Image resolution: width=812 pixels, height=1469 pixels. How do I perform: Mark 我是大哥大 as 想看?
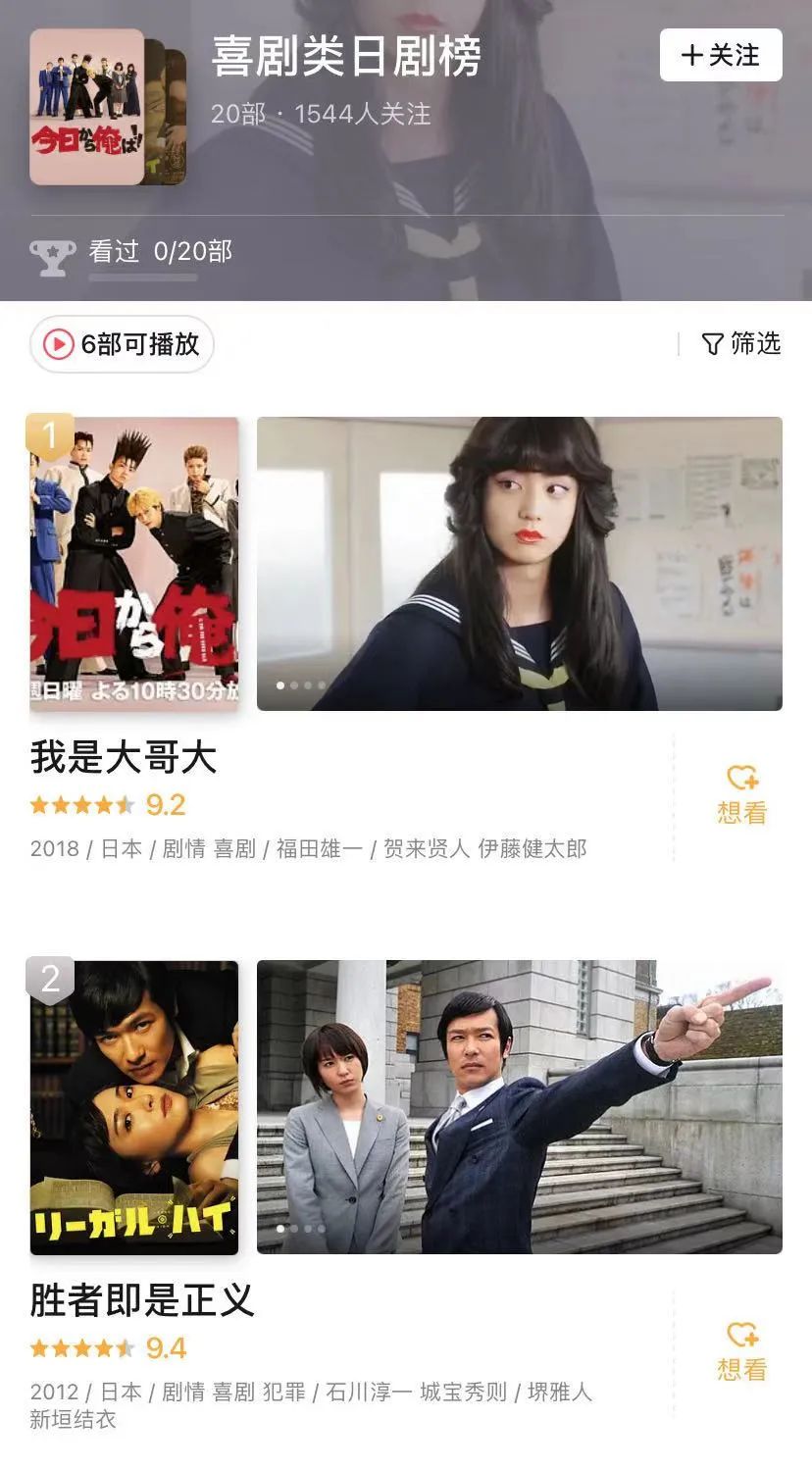point(741,795)
